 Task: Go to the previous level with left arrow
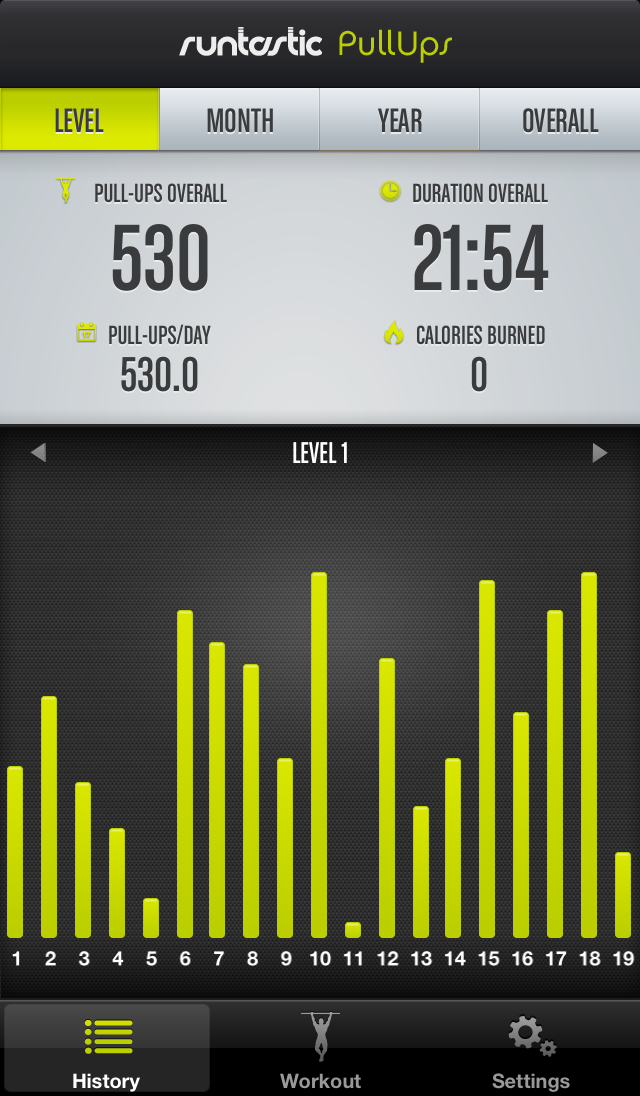(x=38, y=453)
